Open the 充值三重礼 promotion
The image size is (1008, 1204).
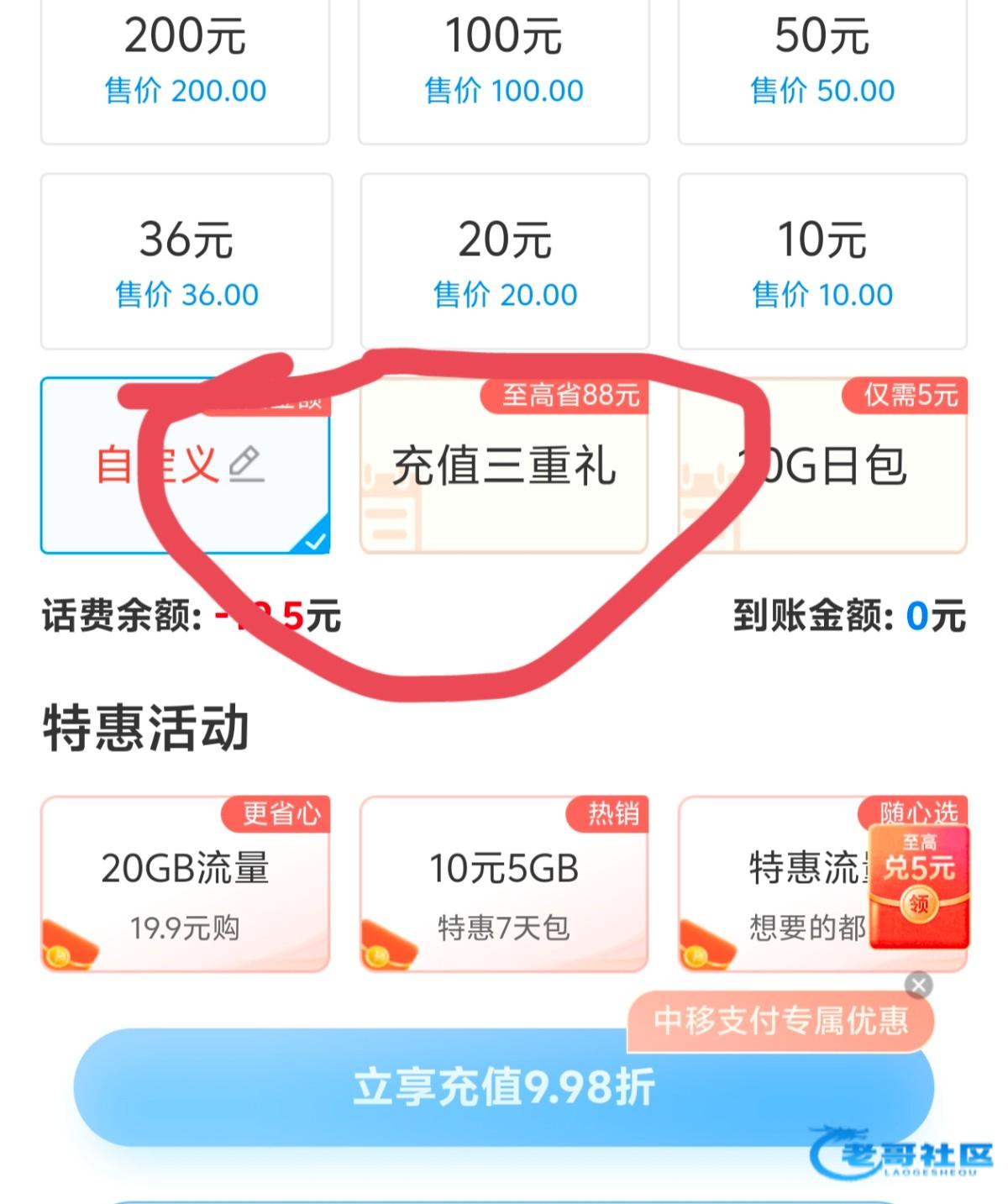[504, 465]
